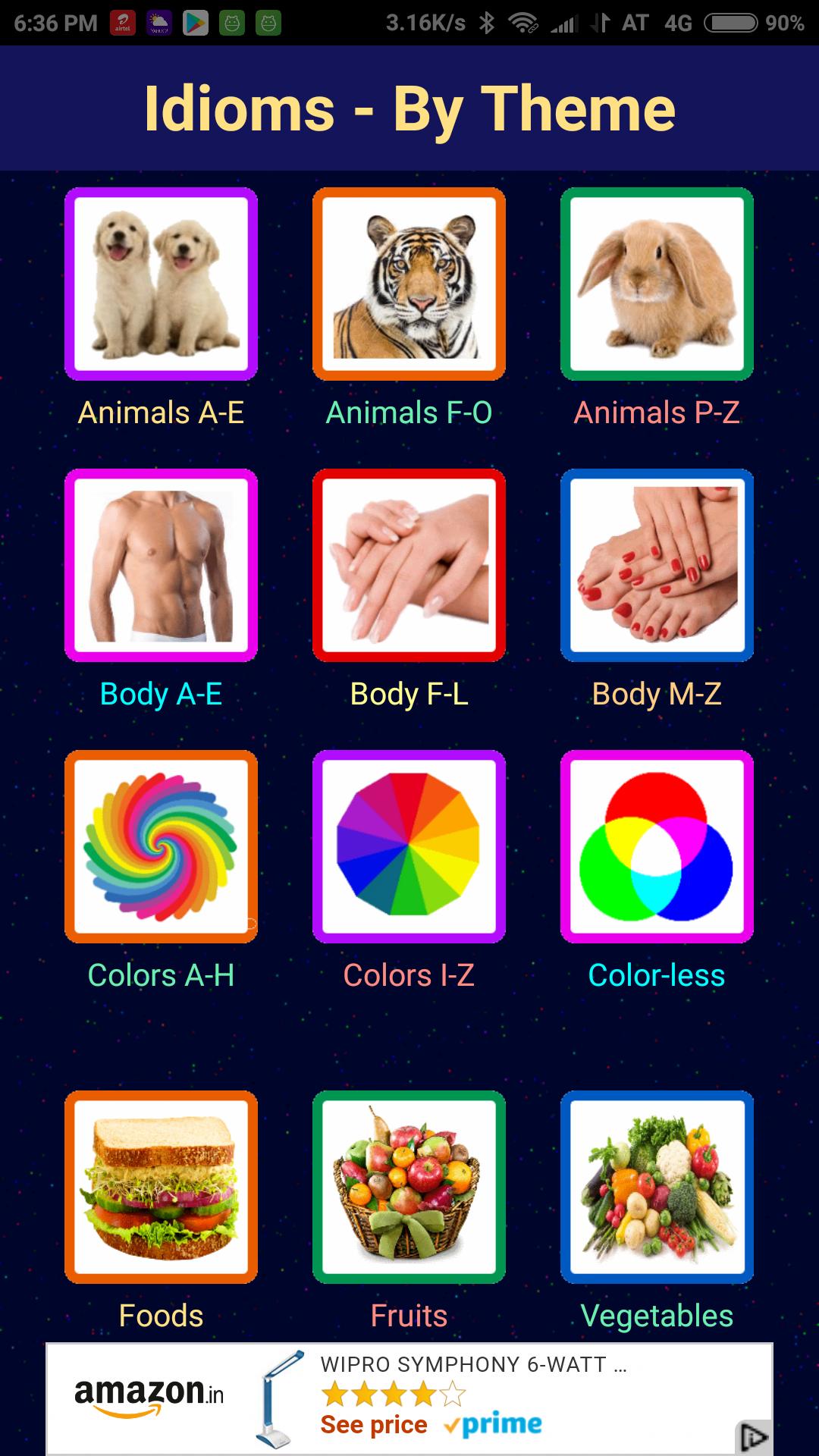Open Body F-L idioms

[409, 566]
